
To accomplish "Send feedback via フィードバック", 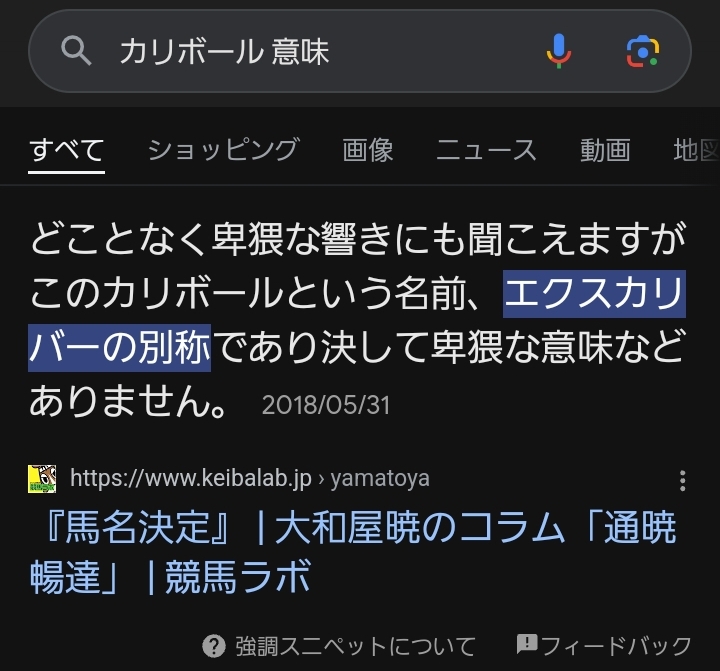I will 604,645.
